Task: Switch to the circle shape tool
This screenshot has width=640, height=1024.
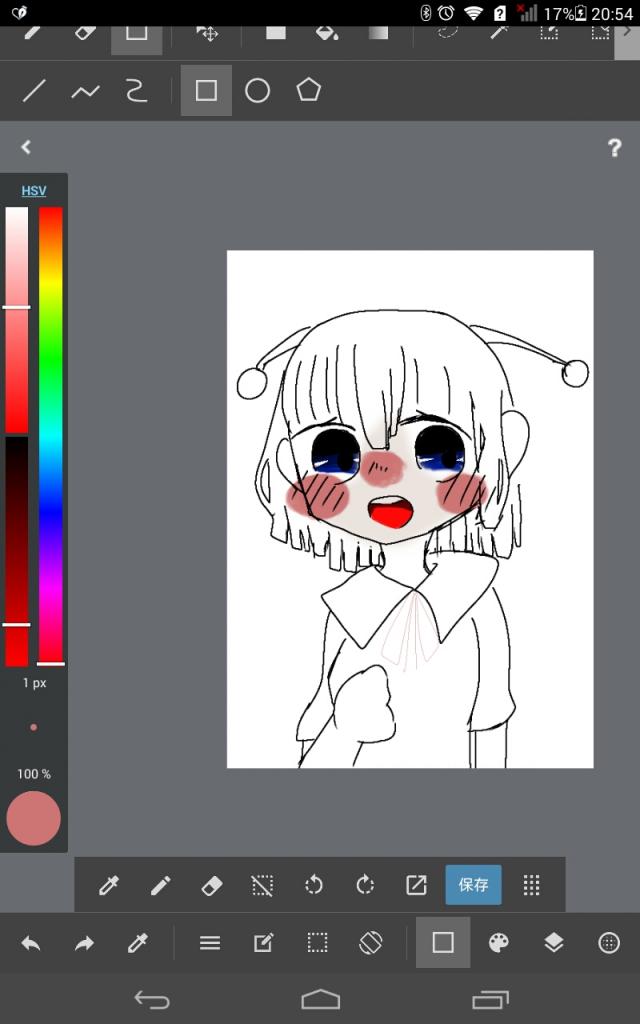Action: pos(258,91)
